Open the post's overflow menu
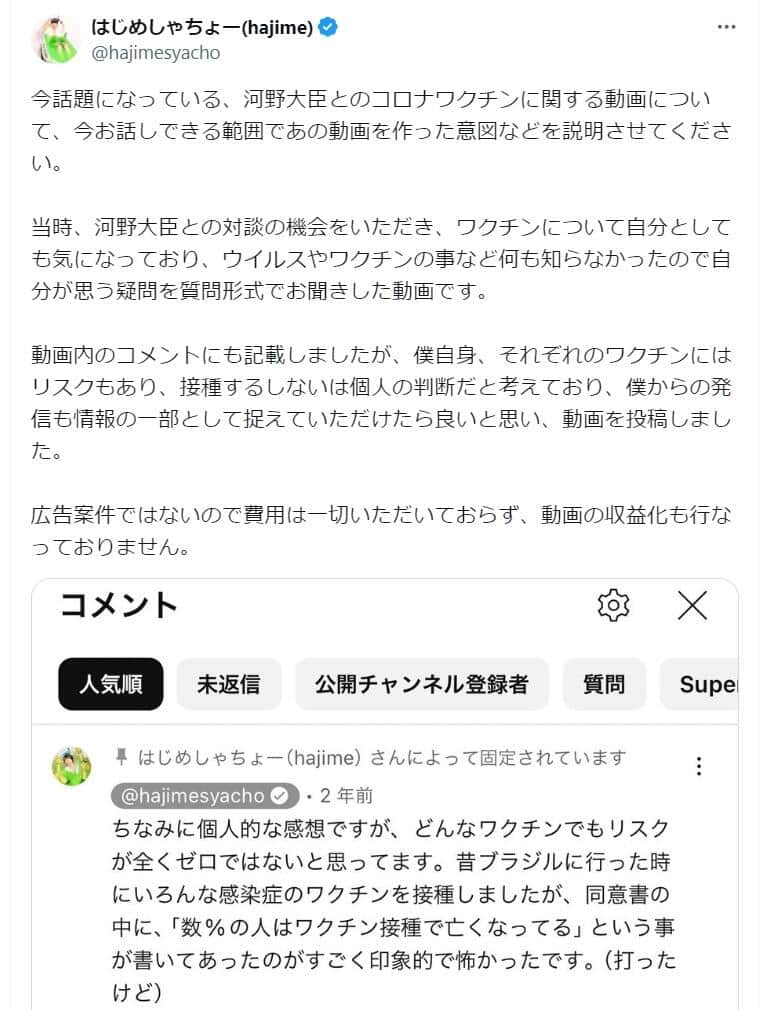Image resolution: width=763 pixels, height=1010 pixels. (726, 27)
